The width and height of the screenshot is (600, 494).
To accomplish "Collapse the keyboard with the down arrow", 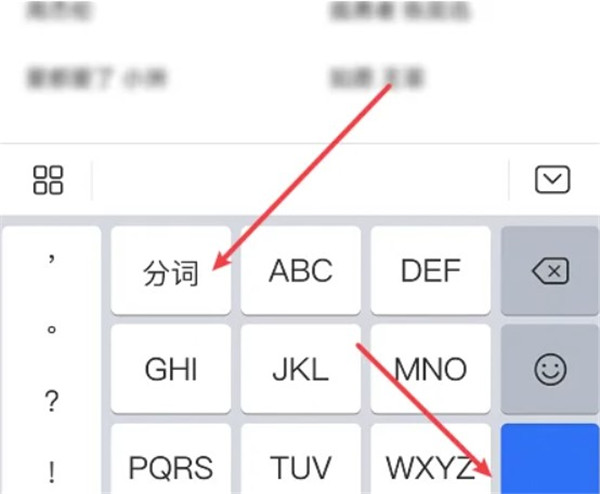I will pos(552,180).
